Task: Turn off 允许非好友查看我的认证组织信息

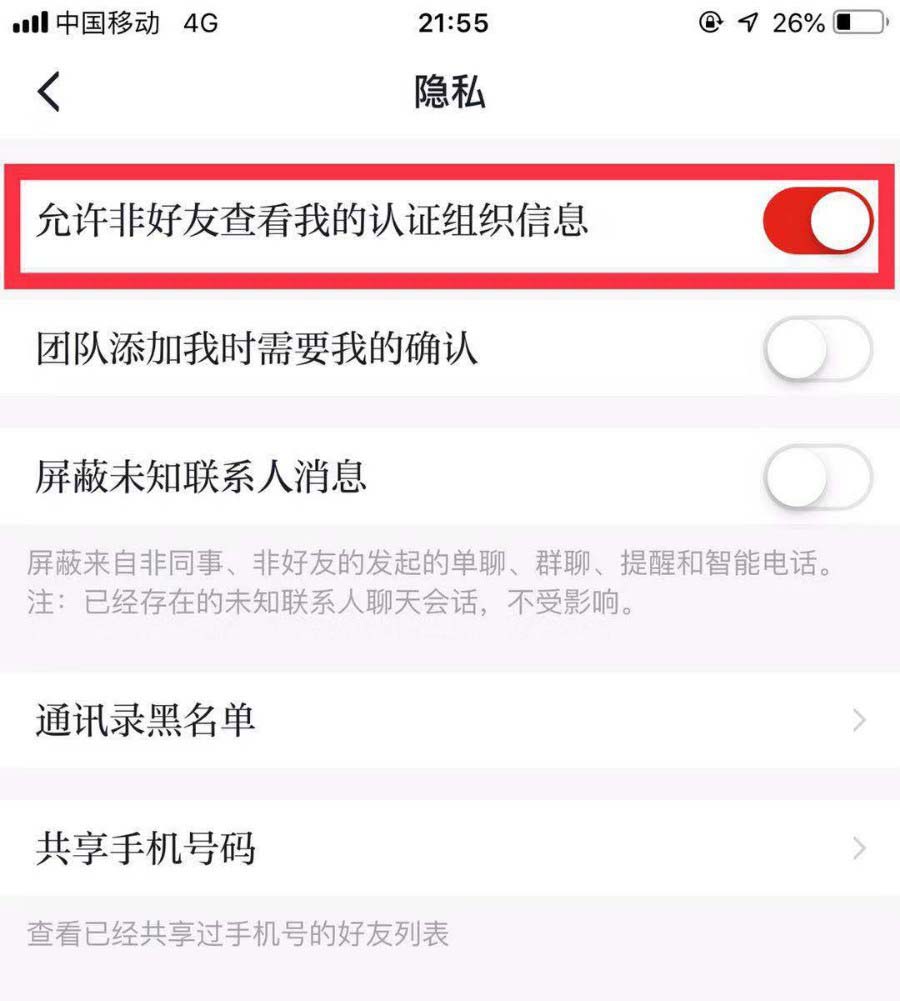Action: tap(817, 221)
